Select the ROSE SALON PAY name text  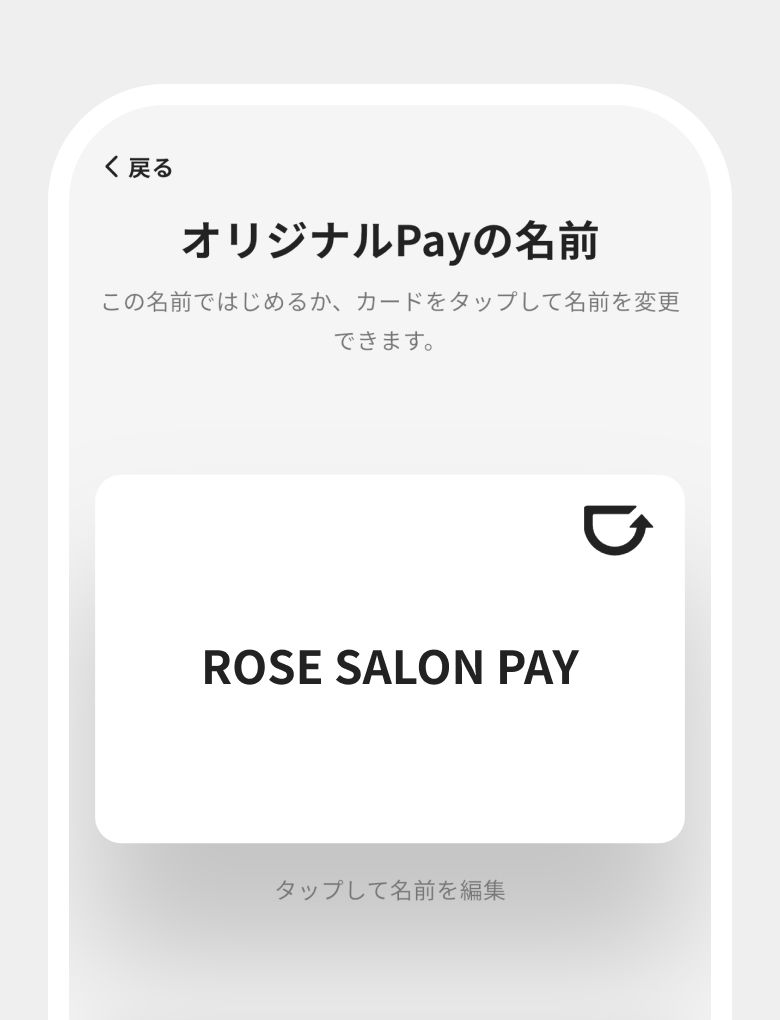coord(390,667)
